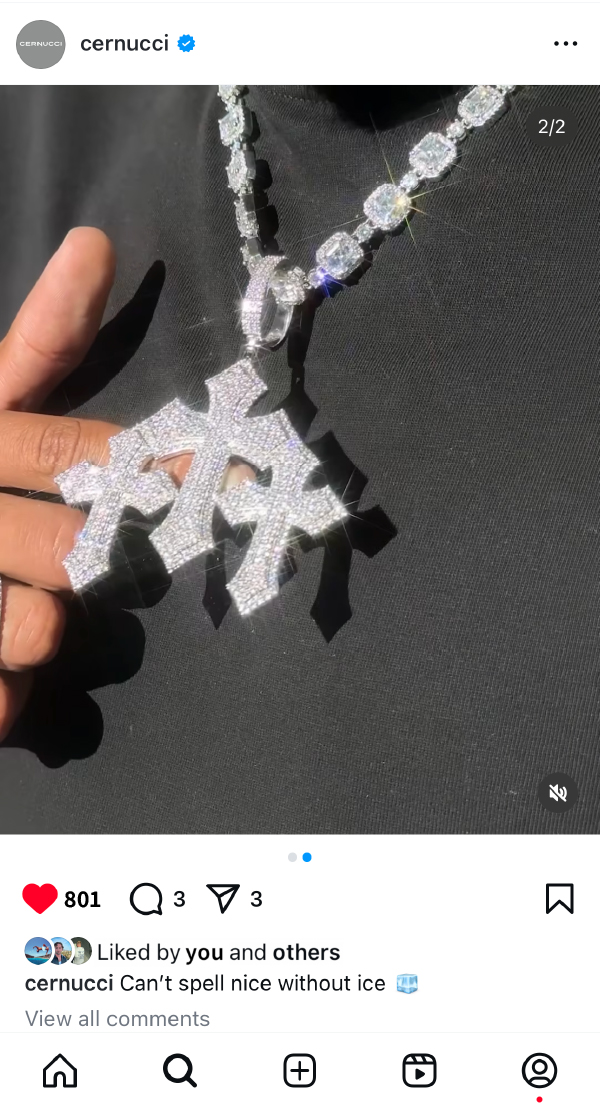Image resolution: width=600 pixels, height=1120 pixels.
Task: Save the post with the bookmark icon
Action: [559, 899]
